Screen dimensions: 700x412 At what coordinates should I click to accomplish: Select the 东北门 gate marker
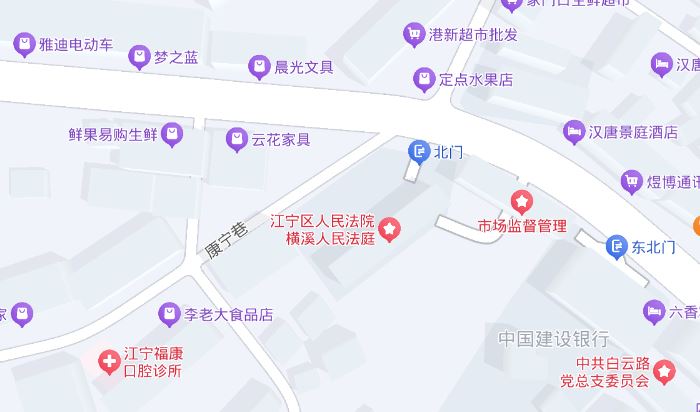click(x=616, y=246)
